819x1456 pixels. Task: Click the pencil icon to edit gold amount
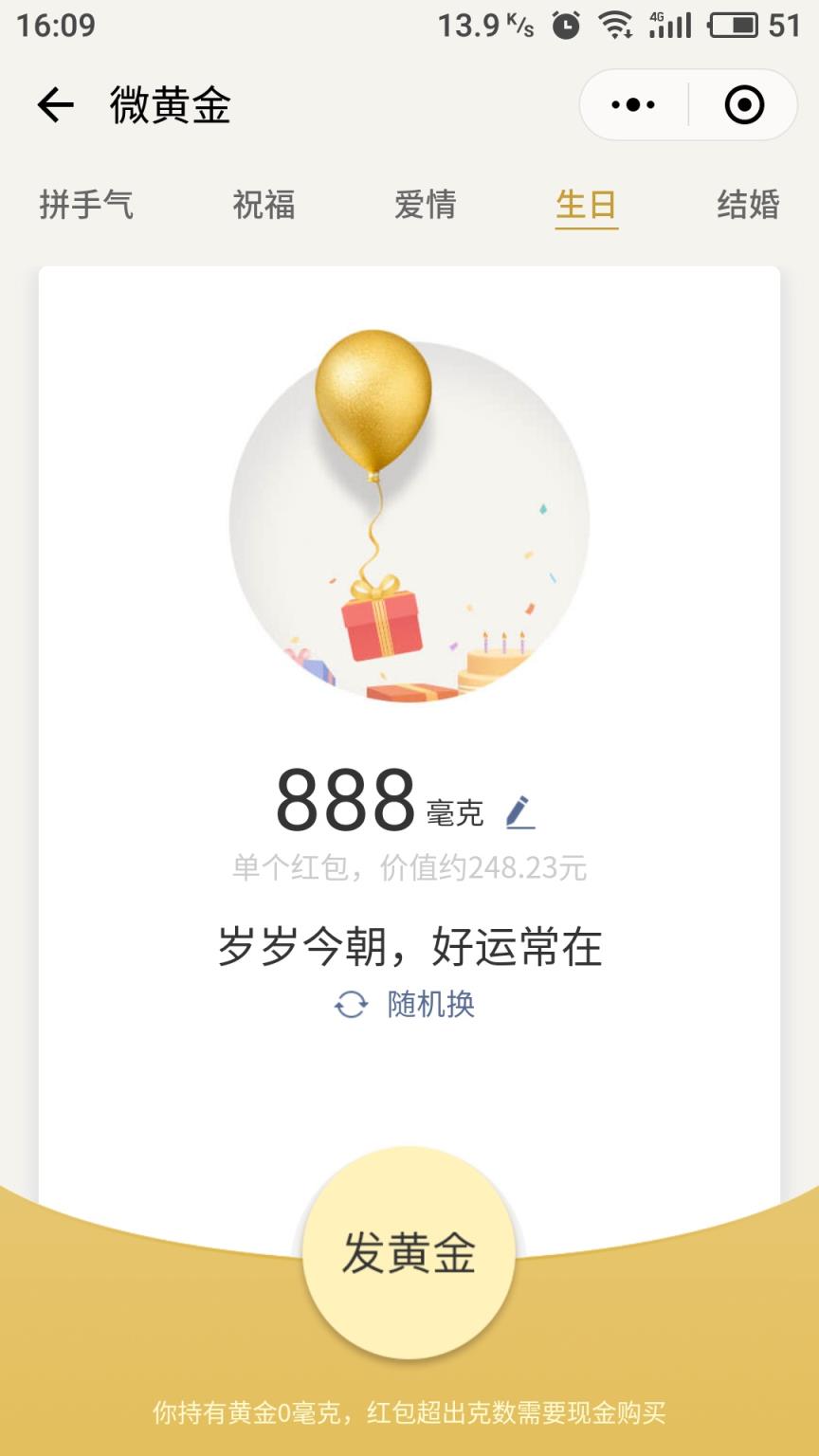click(520, 810)
